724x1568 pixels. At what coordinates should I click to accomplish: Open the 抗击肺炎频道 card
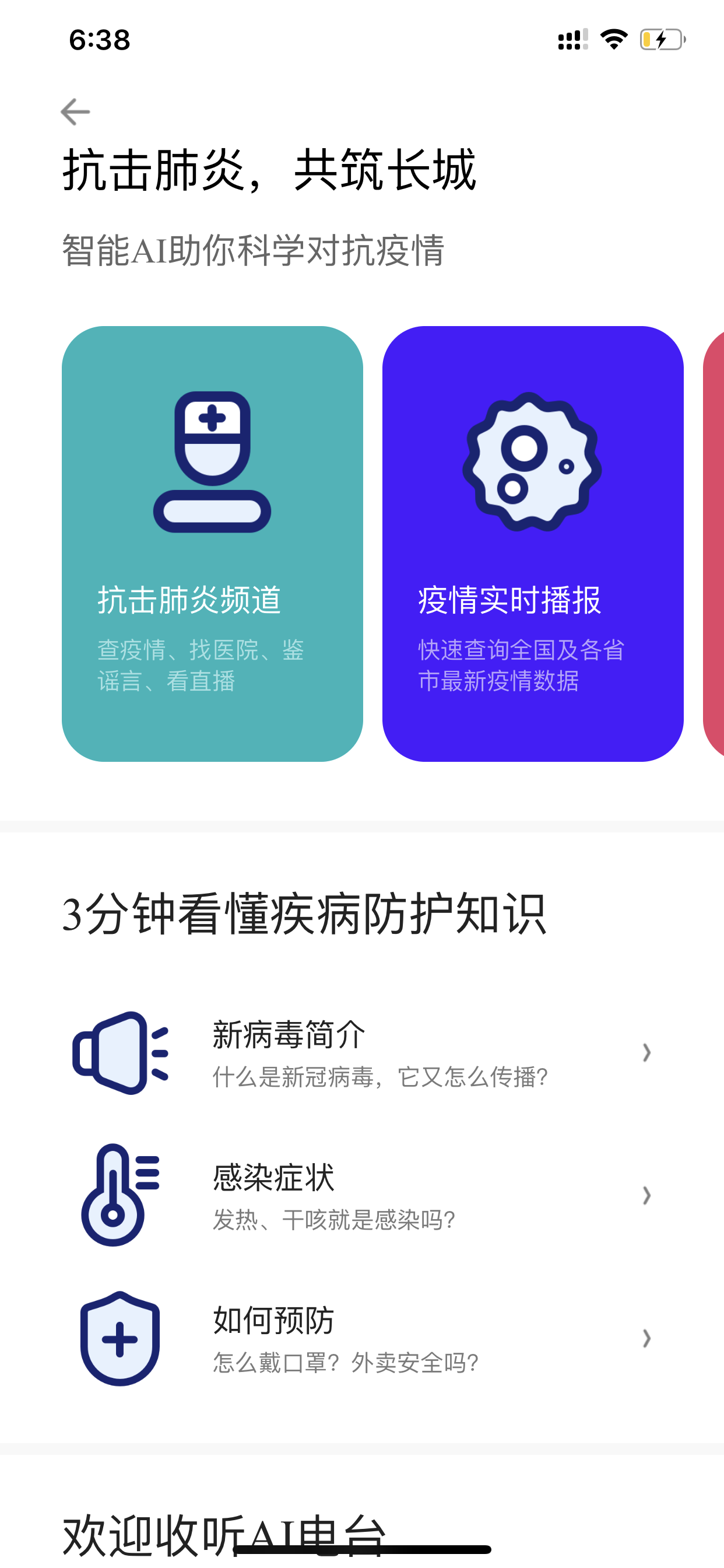pyautogui.click(x=212, y=544)
